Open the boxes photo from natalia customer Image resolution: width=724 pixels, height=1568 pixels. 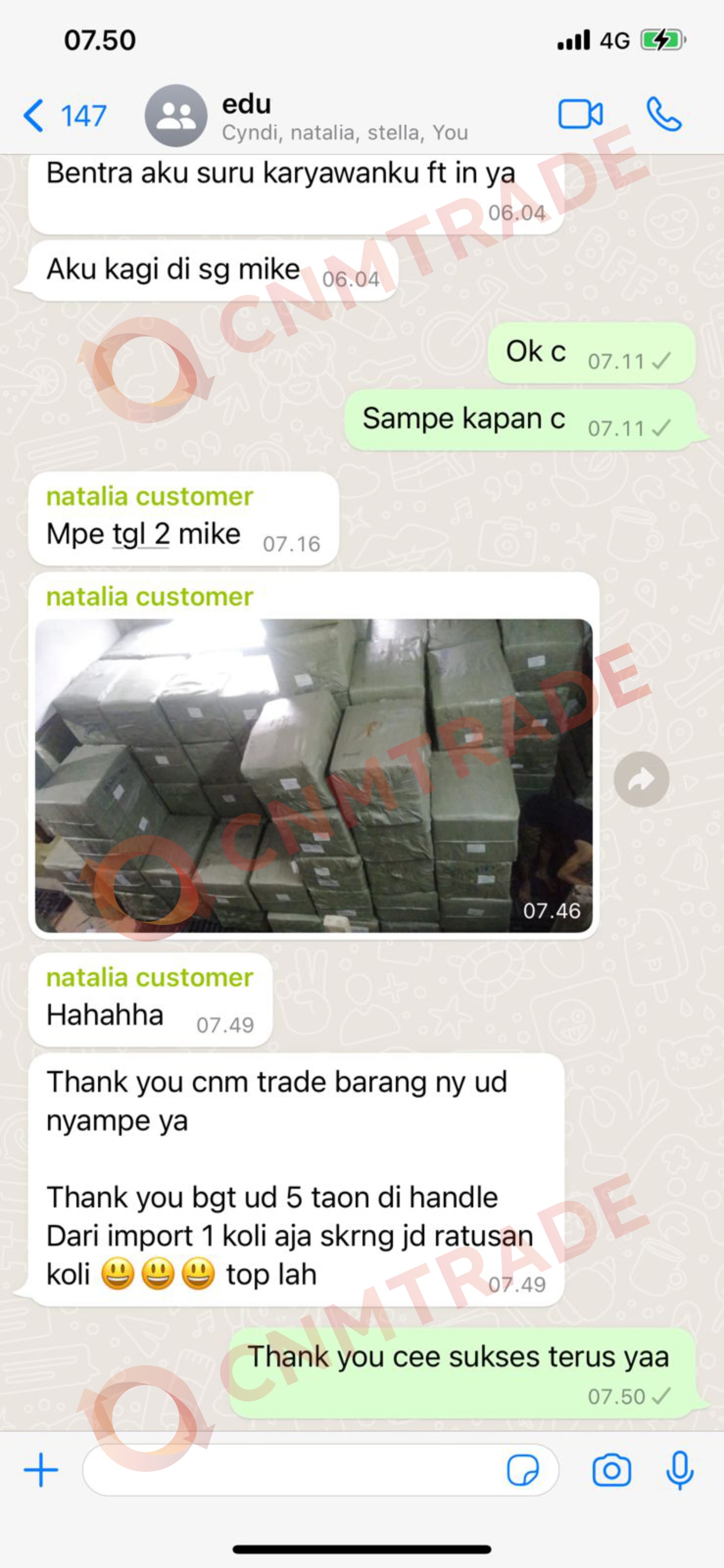313,775
